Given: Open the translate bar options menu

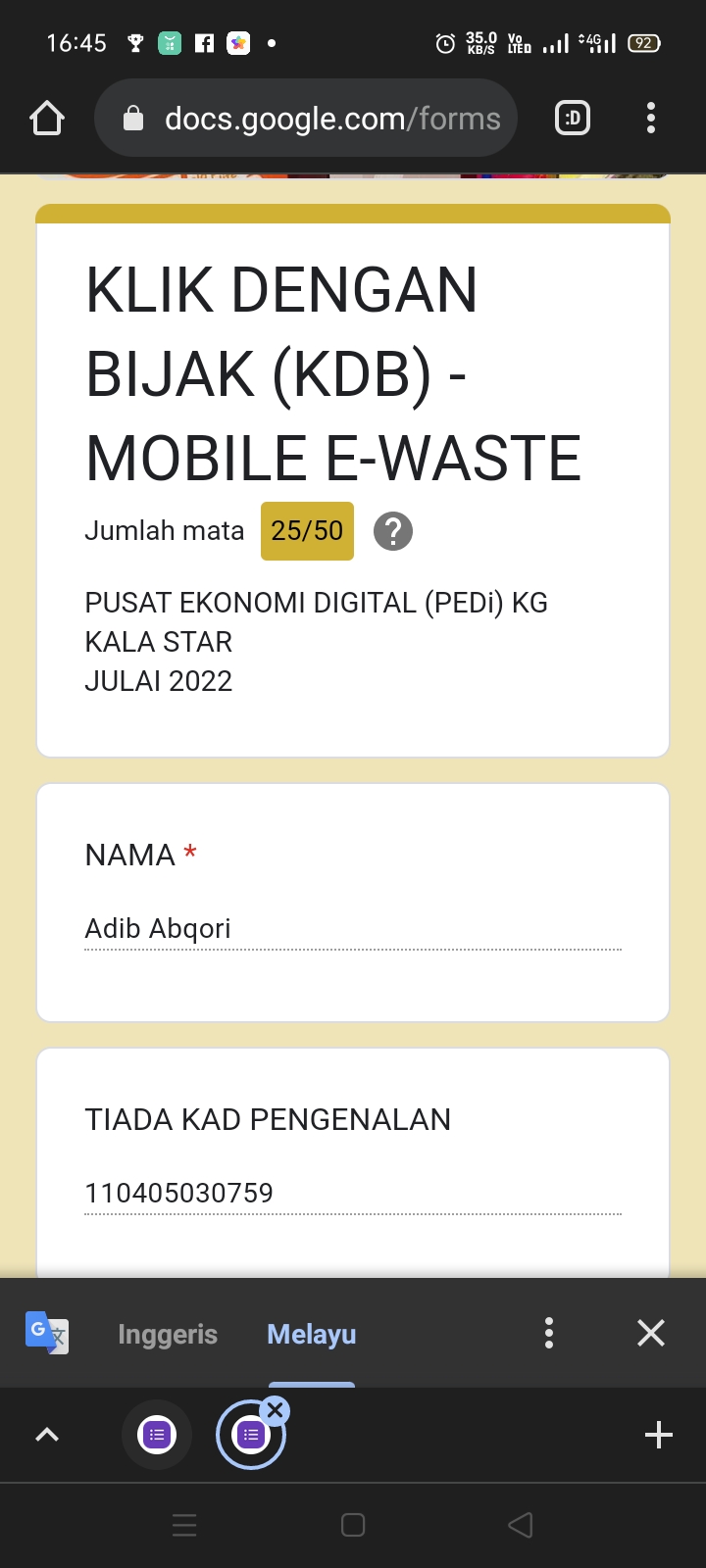Looking at the screenshot, I should pos(549,1333).
